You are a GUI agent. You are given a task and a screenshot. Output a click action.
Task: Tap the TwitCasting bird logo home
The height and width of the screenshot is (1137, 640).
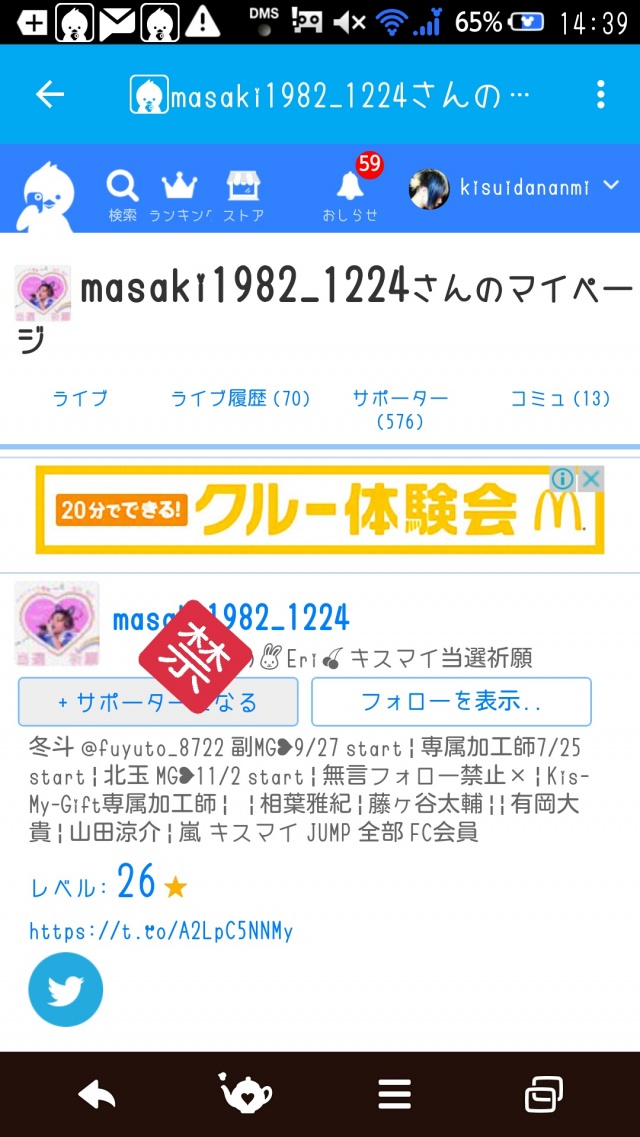[x=48, y=195]
